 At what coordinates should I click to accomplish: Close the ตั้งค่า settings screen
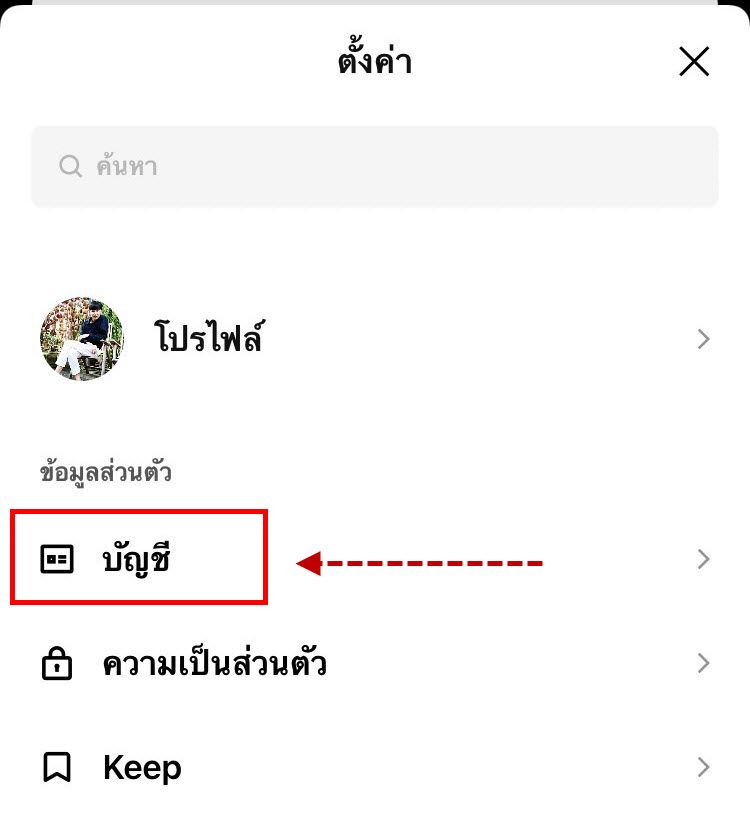pyautogui.click(x=693, y=62)
